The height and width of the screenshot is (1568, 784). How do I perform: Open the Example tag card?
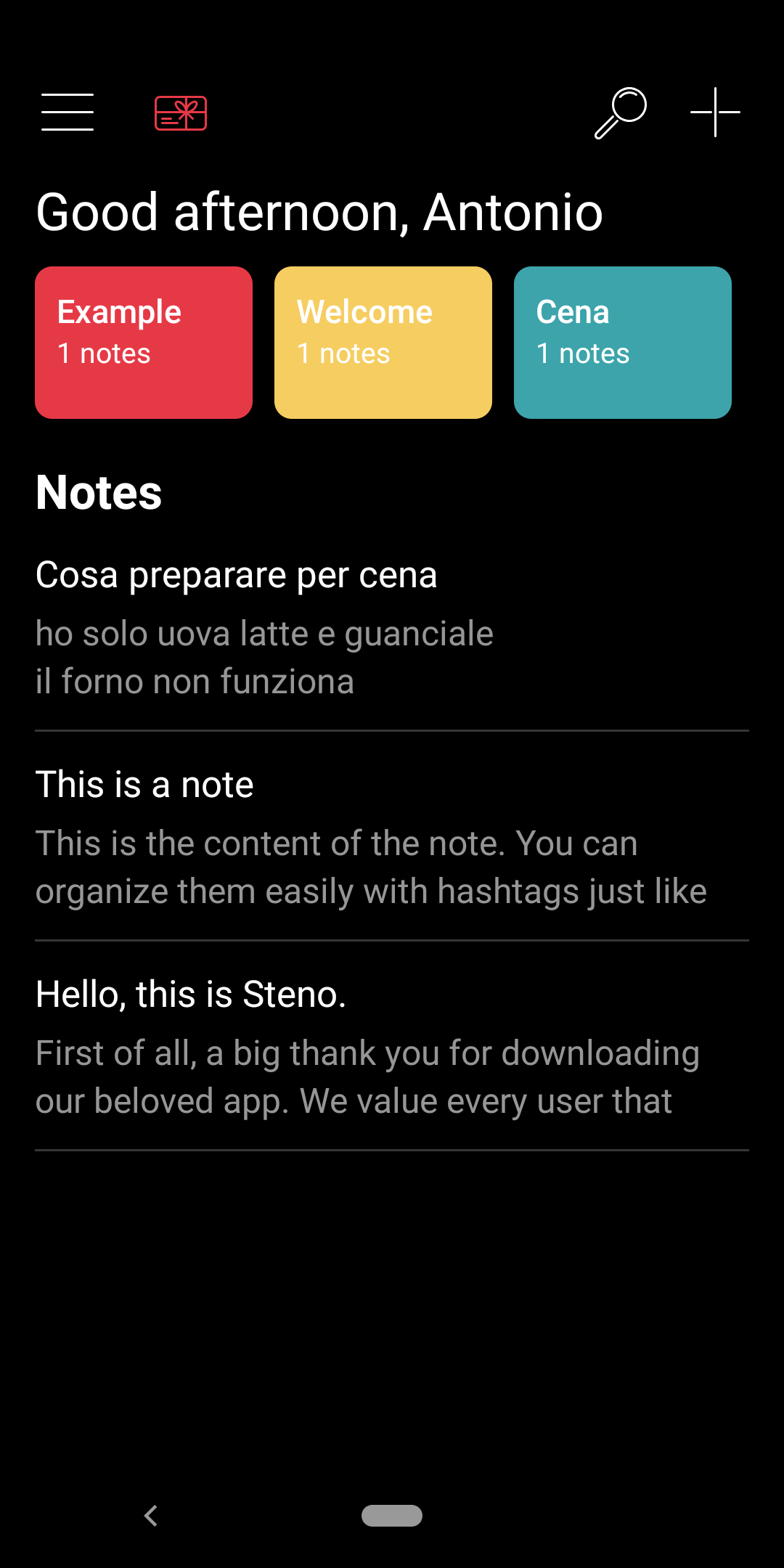(144, 343)
